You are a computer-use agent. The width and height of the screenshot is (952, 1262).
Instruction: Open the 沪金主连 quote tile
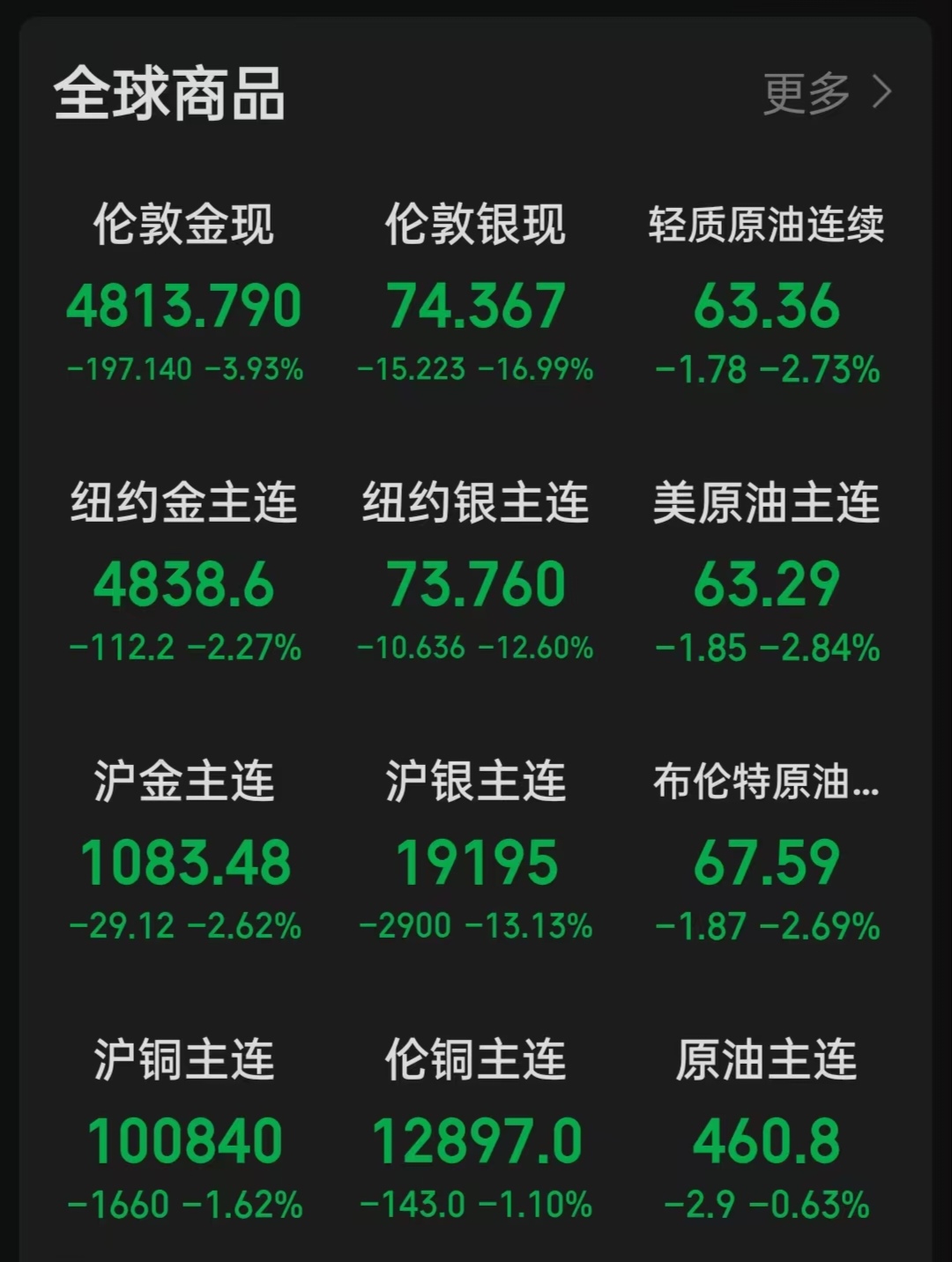[x=184, y=851]
